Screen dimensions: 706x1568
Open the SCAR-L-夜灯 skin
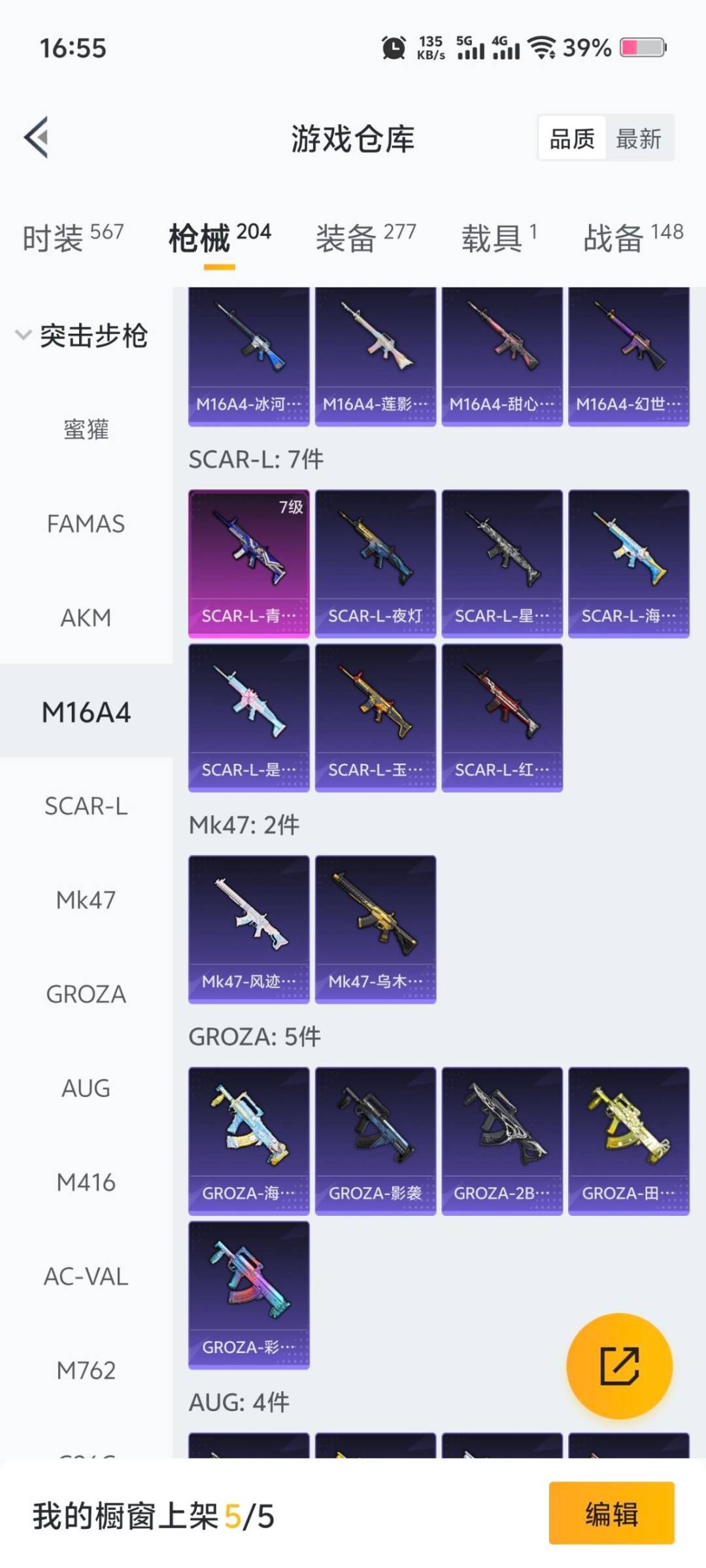[x=375, y=563]
